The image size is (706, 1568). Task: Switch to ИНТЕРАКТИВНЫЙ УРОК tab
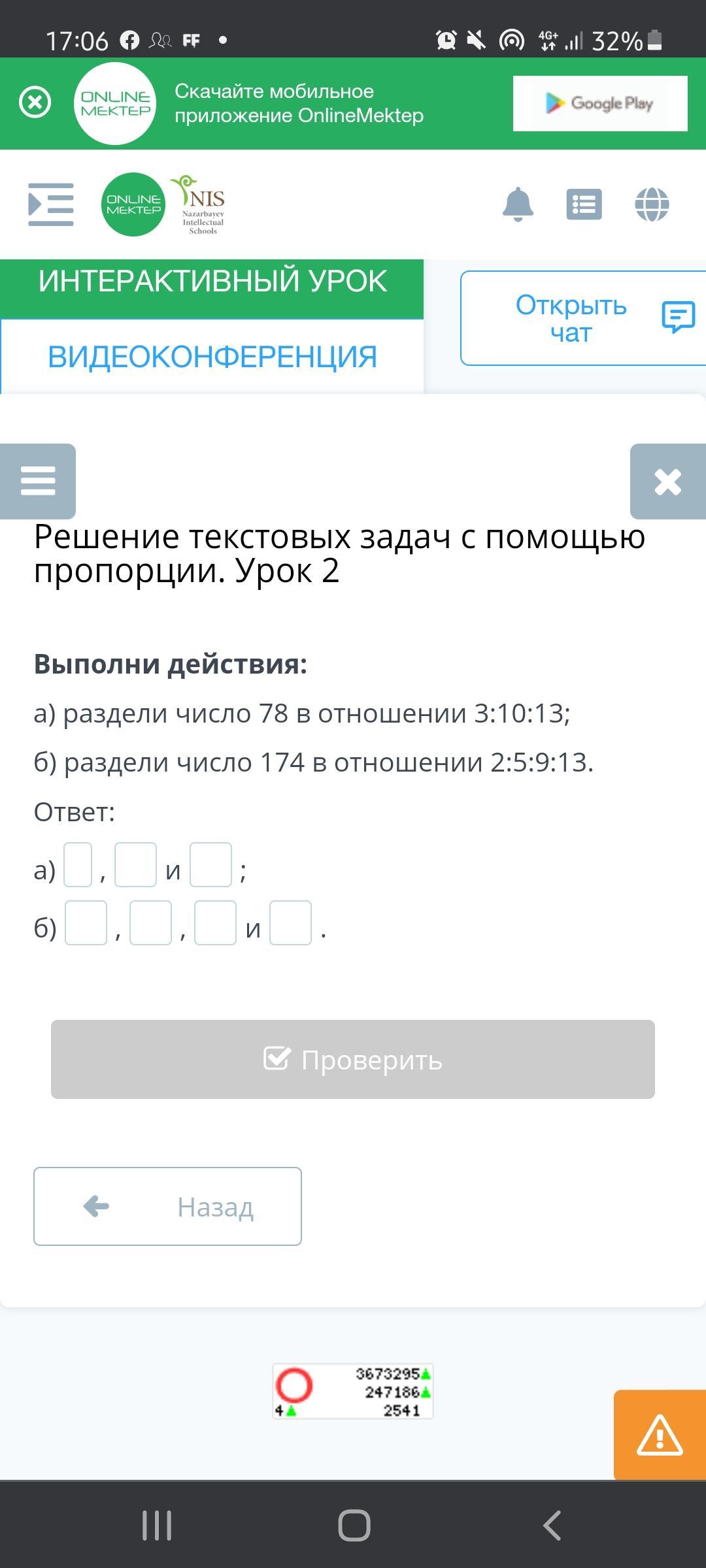click(212, 282)
